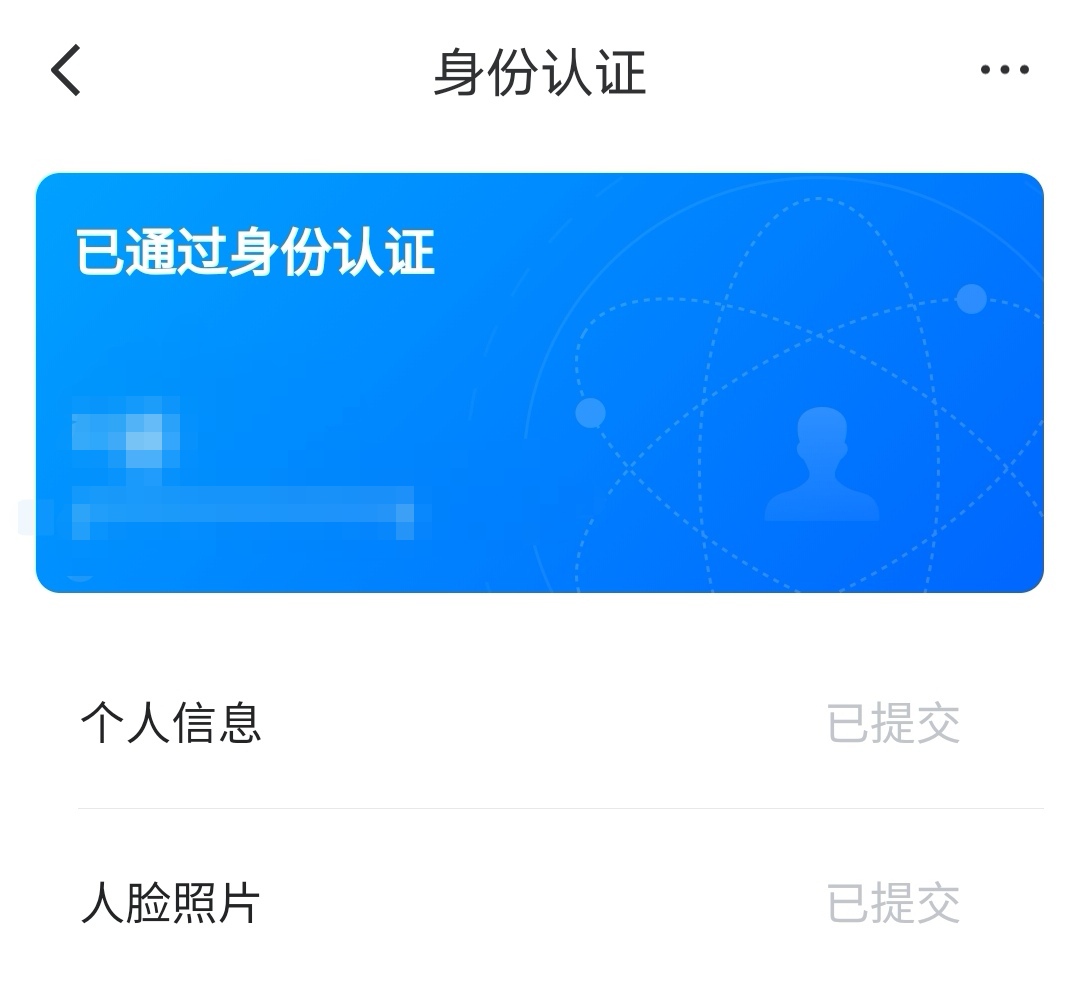Screen dimensions: 1080x1008
Task: Open the 个人信息 row
Action: (540, 723)
